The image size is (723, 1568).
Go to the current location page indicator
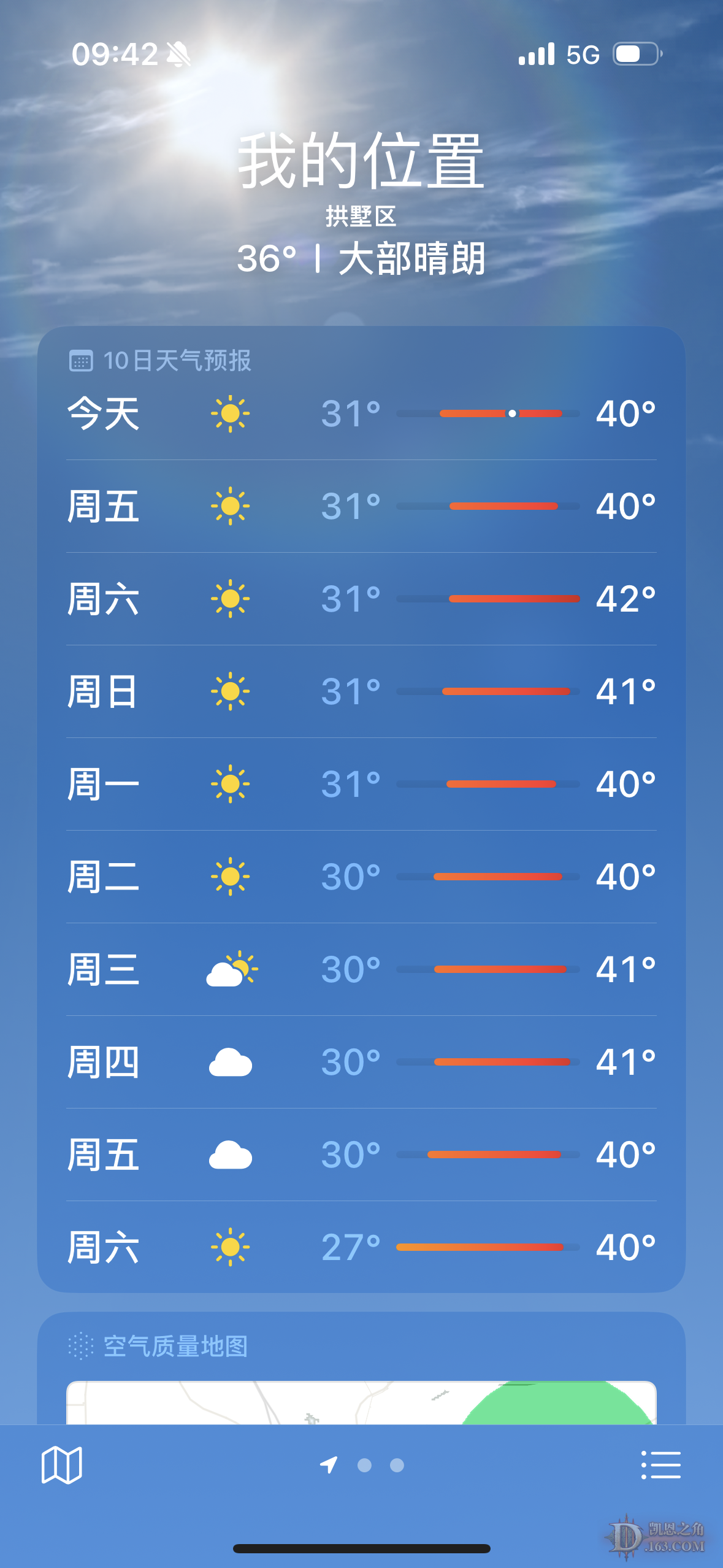[329, 1465]
